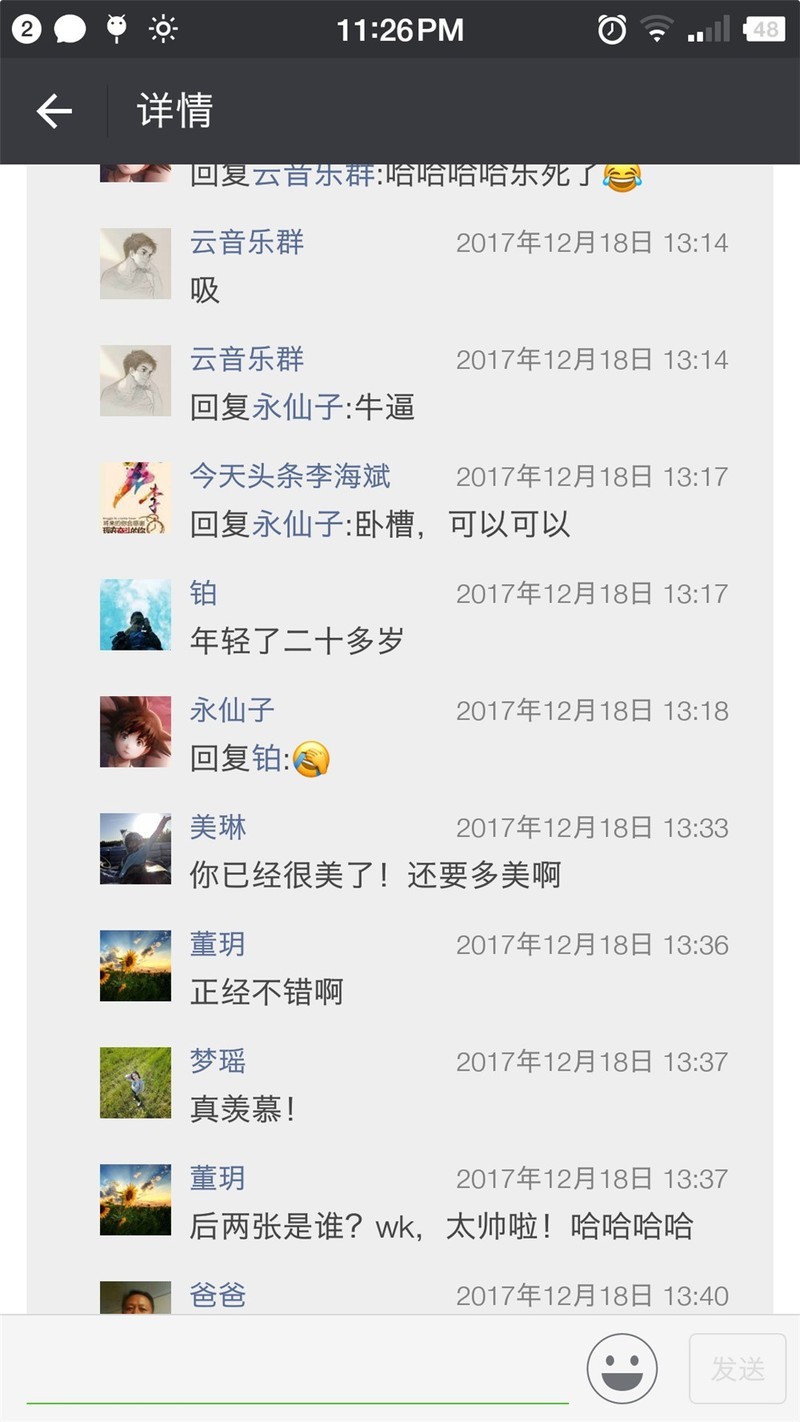Open 梦瑶's commenter name
The width and height of the screenshot is (800, 1422).
pyautogui.click(x=218, y=1061)
